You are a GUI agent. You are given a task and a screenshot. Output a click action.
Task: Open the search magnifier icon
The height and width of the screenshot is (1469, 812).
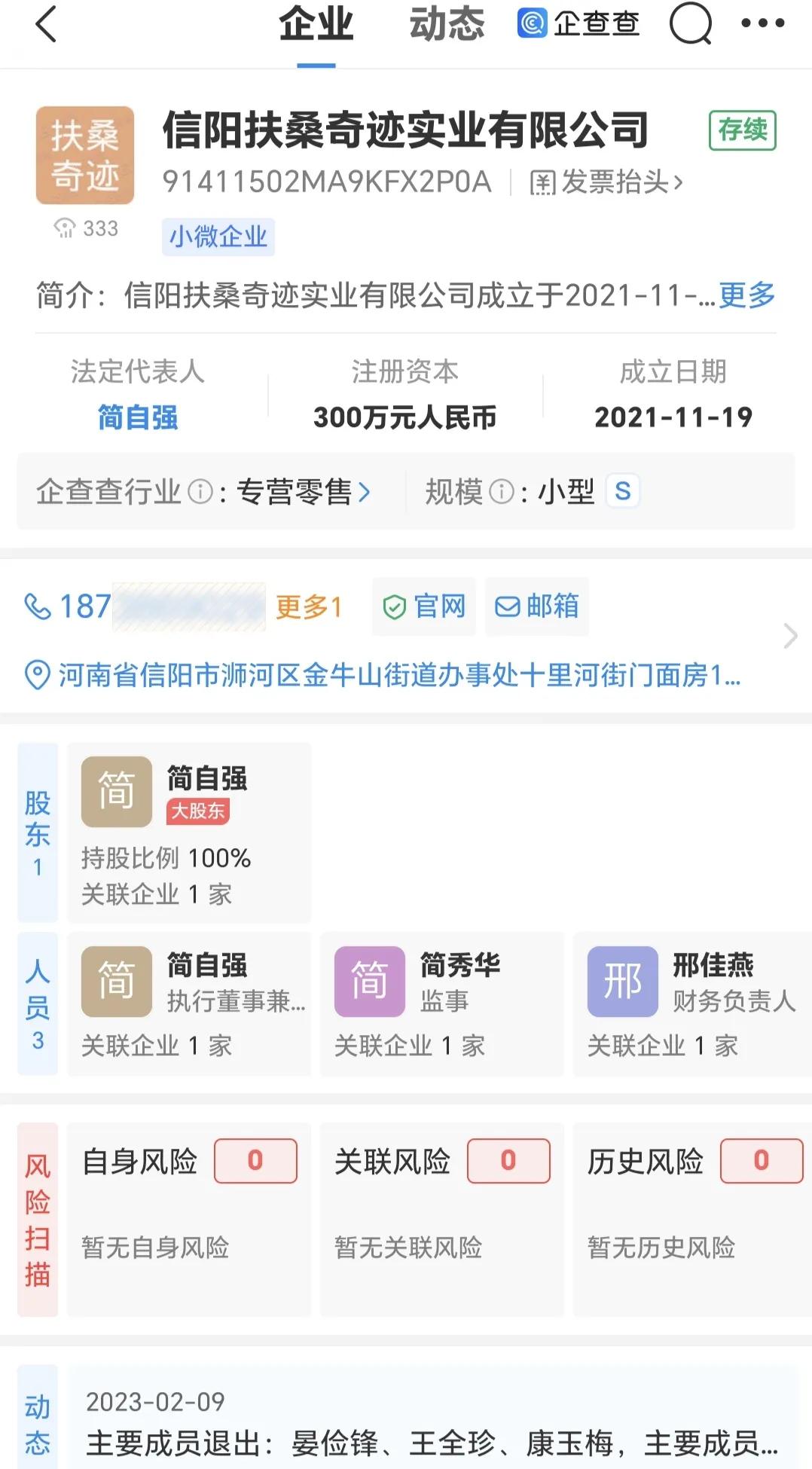click(691, 23)
